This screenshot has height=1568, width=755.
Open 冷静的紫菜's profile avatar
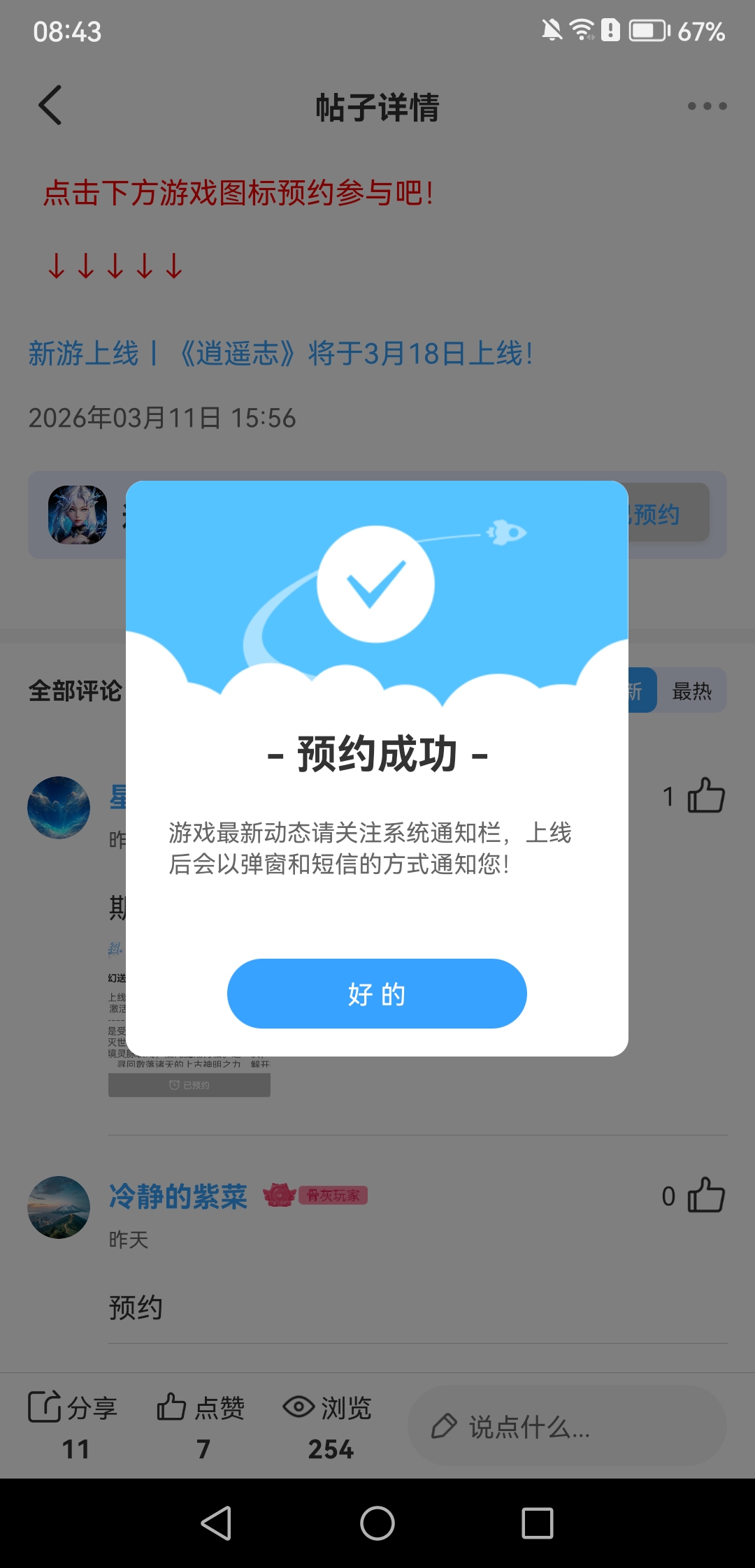59,1207
